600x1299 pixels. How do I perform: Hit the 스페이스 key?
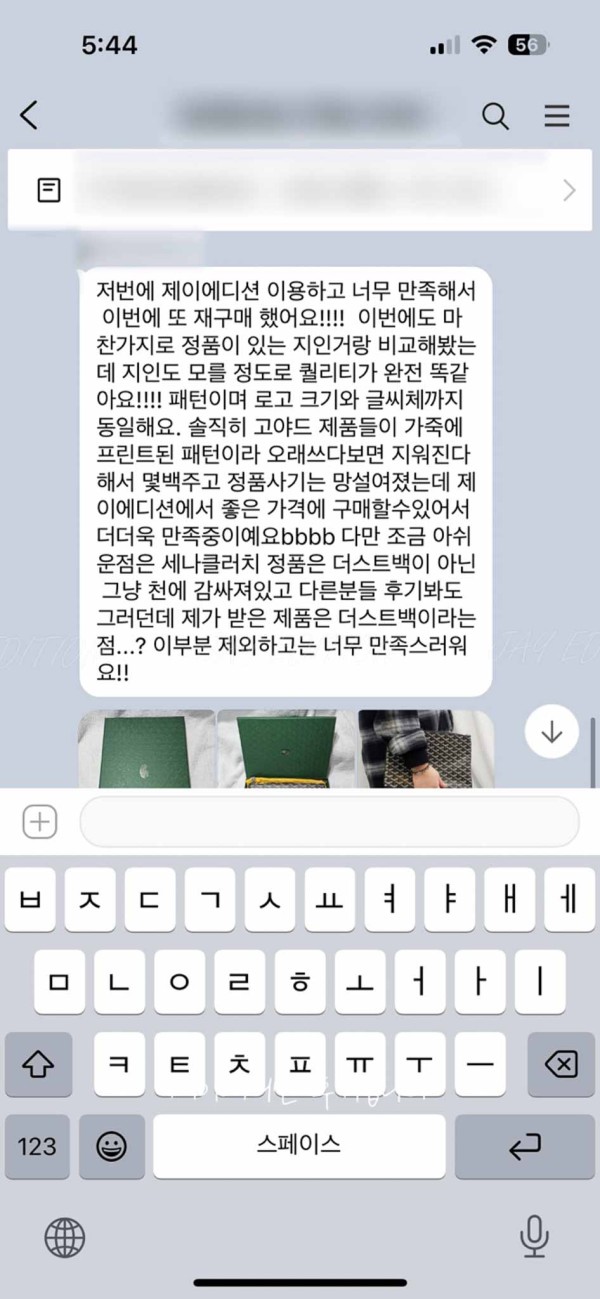click(x=299, y=1146)
